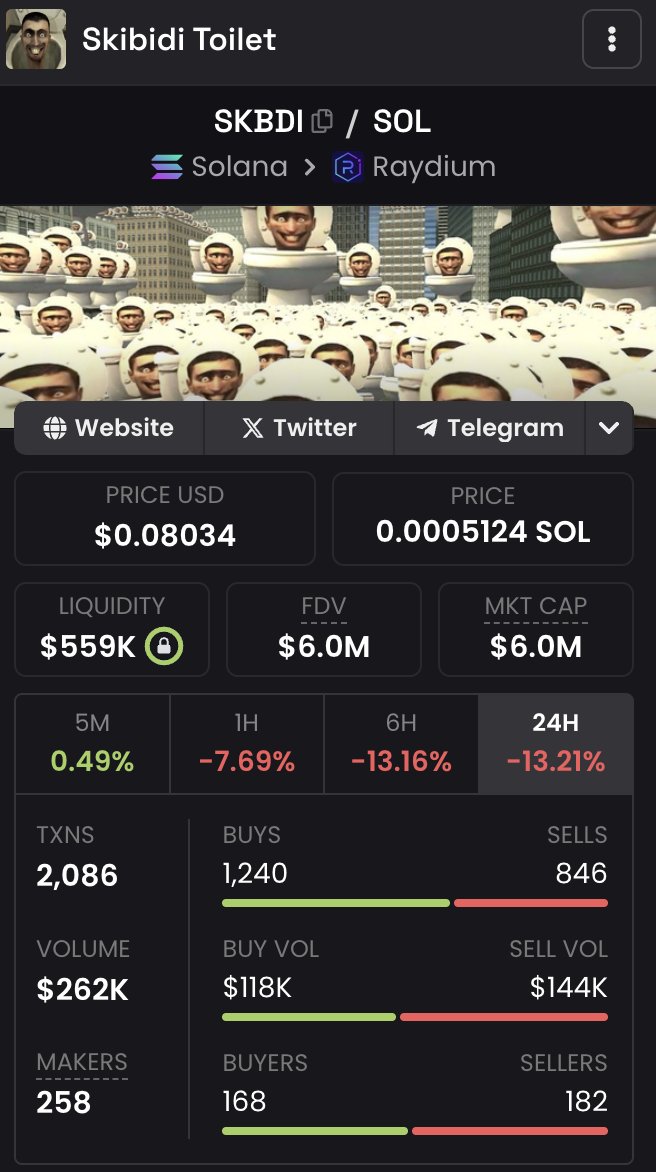Switch to the 5M timeframe
Viewport: 656px width, 1172px height.
93,744
